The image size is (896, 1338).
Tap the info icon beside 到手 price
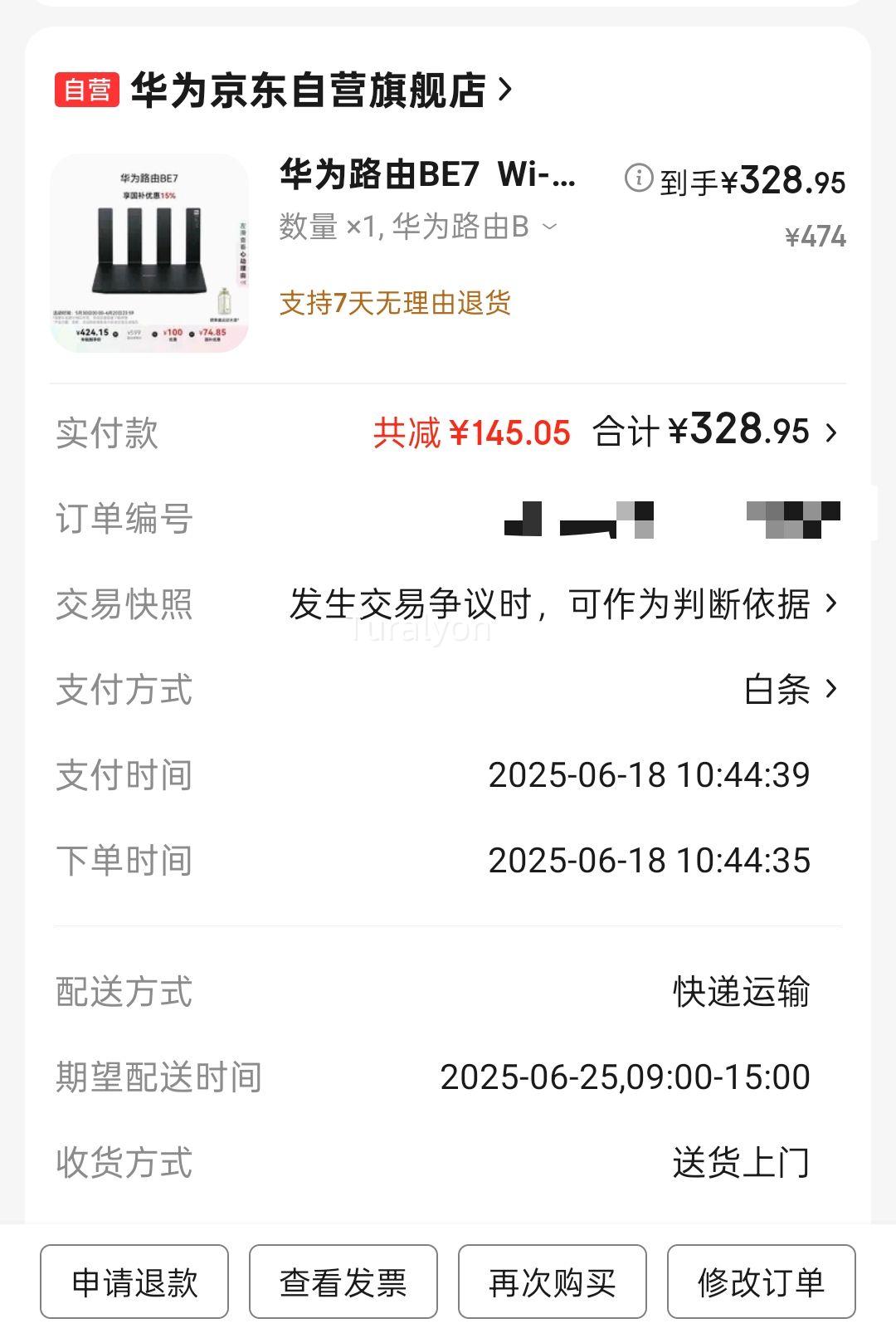pos(639,178)
